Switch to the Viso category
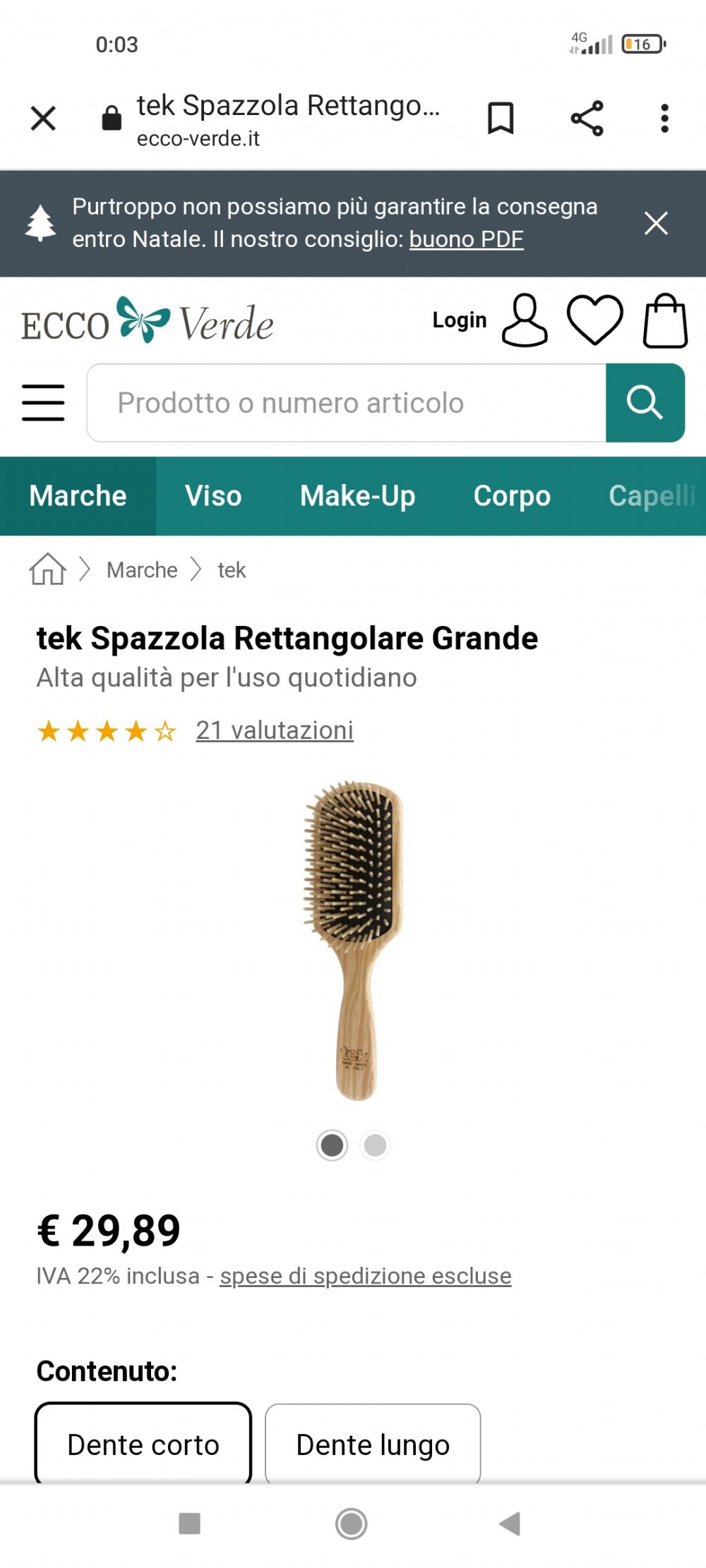The image size is (706, 1568). click(x=213, y=495)
